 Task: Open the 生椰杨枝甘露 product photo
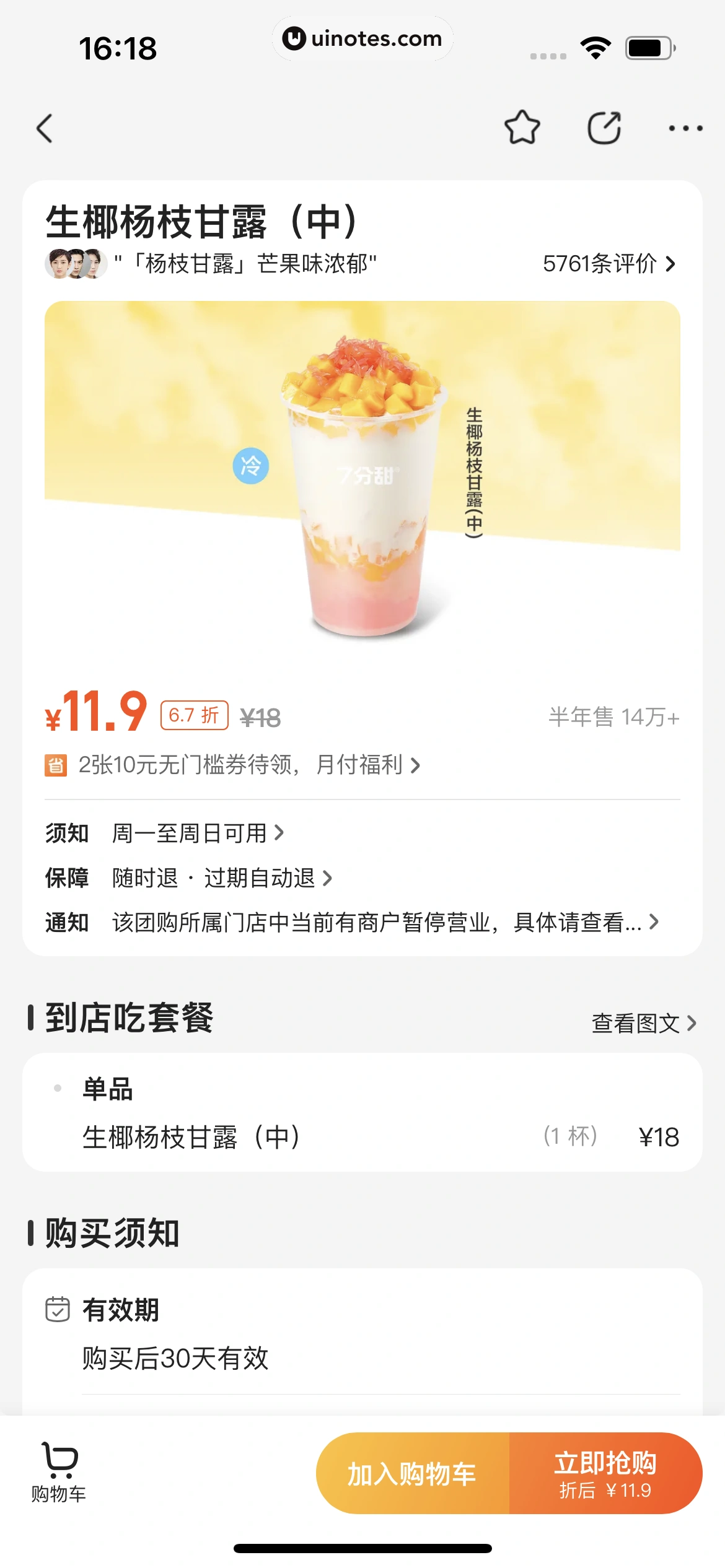click(x=362, y=483)
